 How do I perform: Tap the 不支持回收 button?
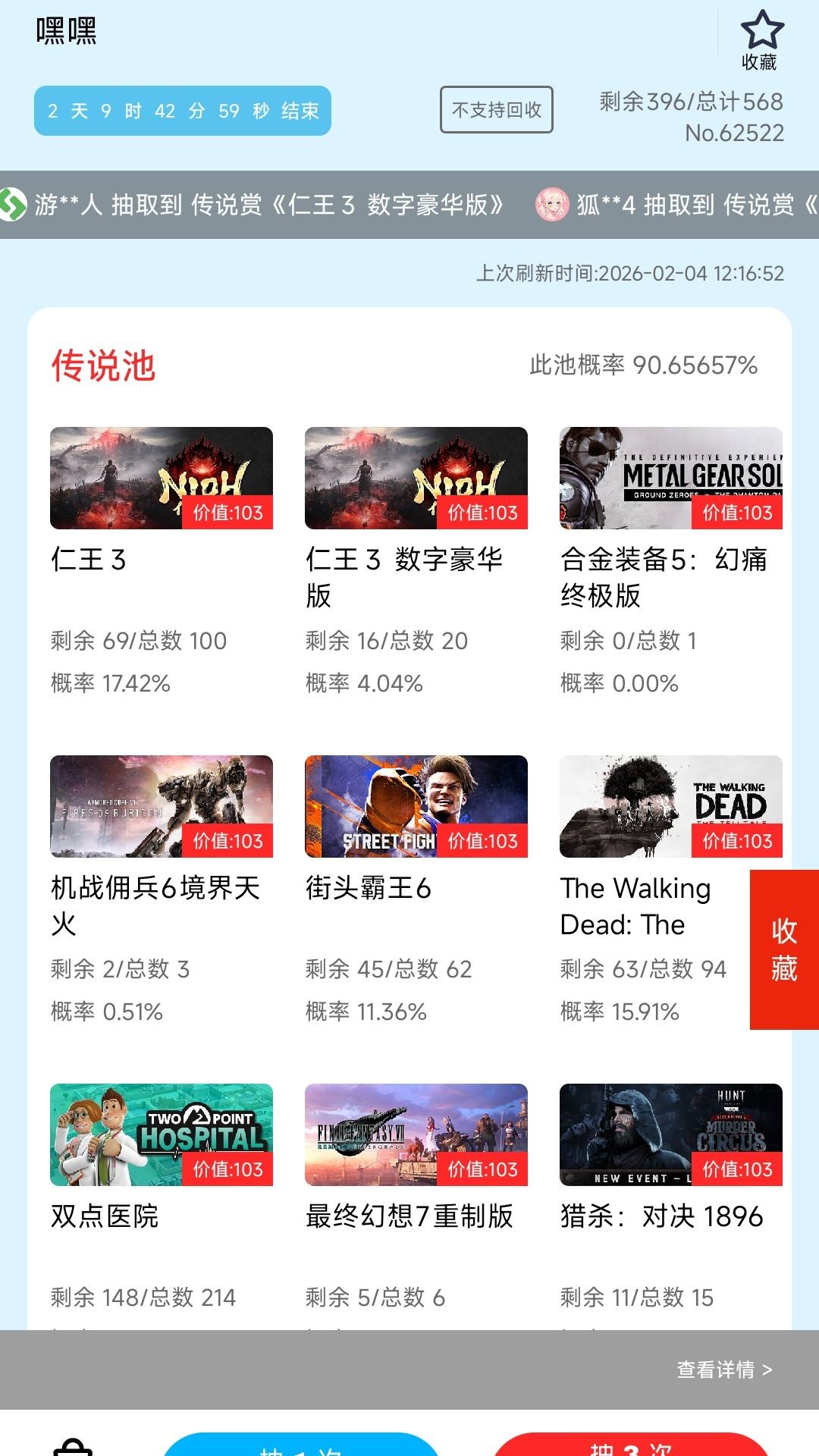pos(497,110)
